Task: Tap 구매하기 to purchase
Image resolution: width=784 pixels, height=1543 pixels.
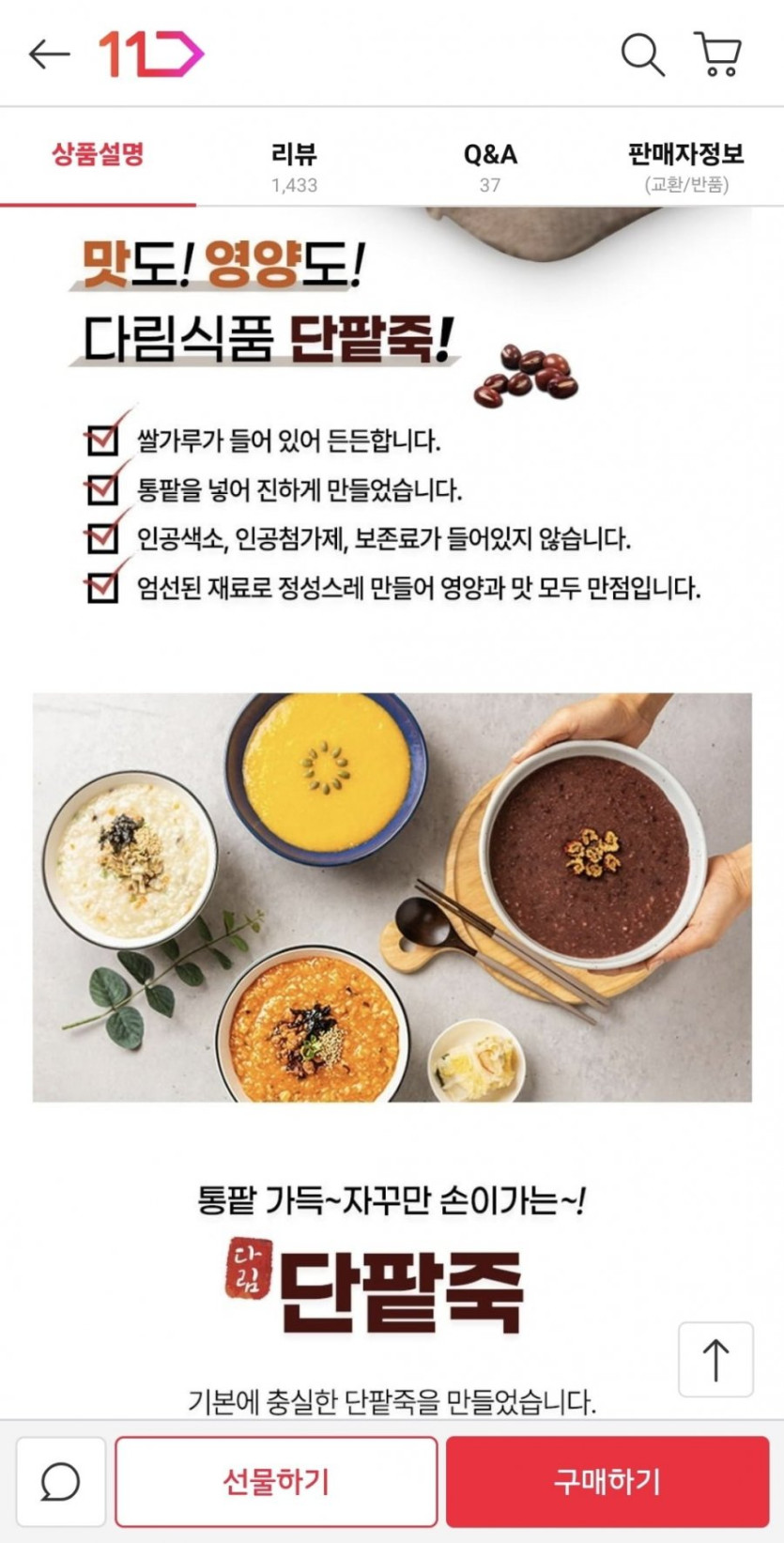Action: click(607, 1481)
